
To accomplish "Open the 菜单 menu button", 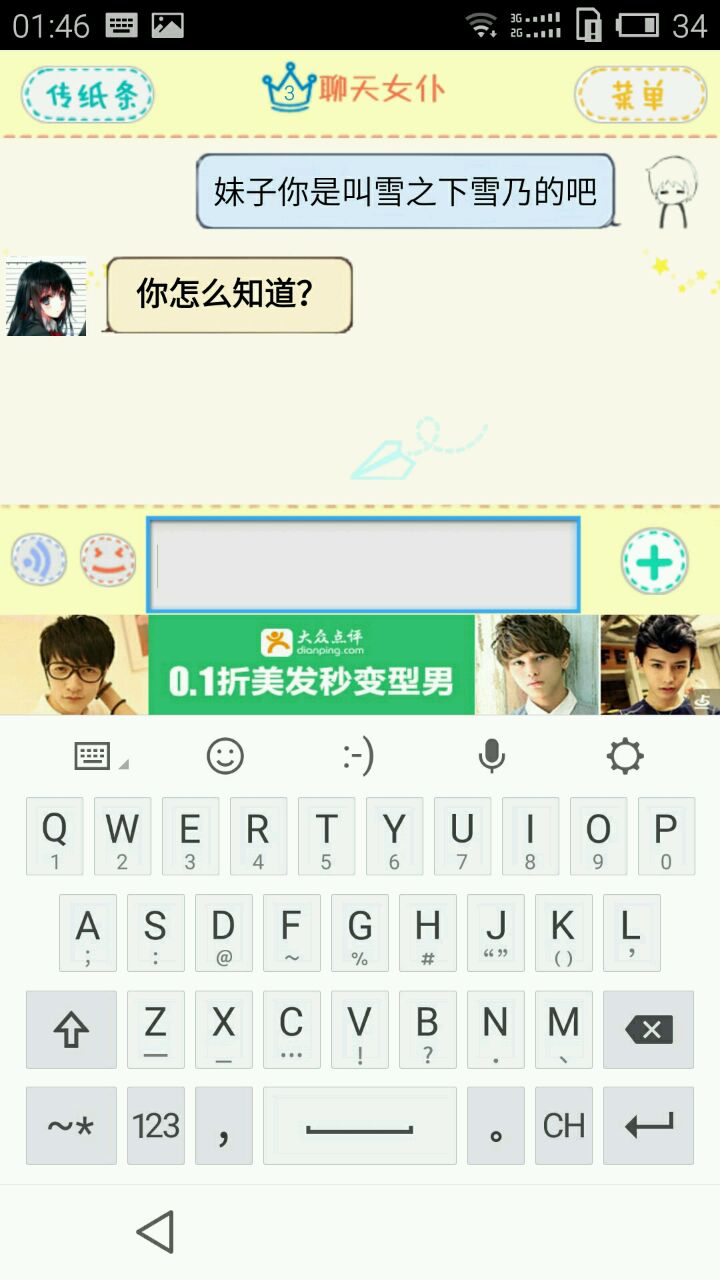I will coord(640,95).
